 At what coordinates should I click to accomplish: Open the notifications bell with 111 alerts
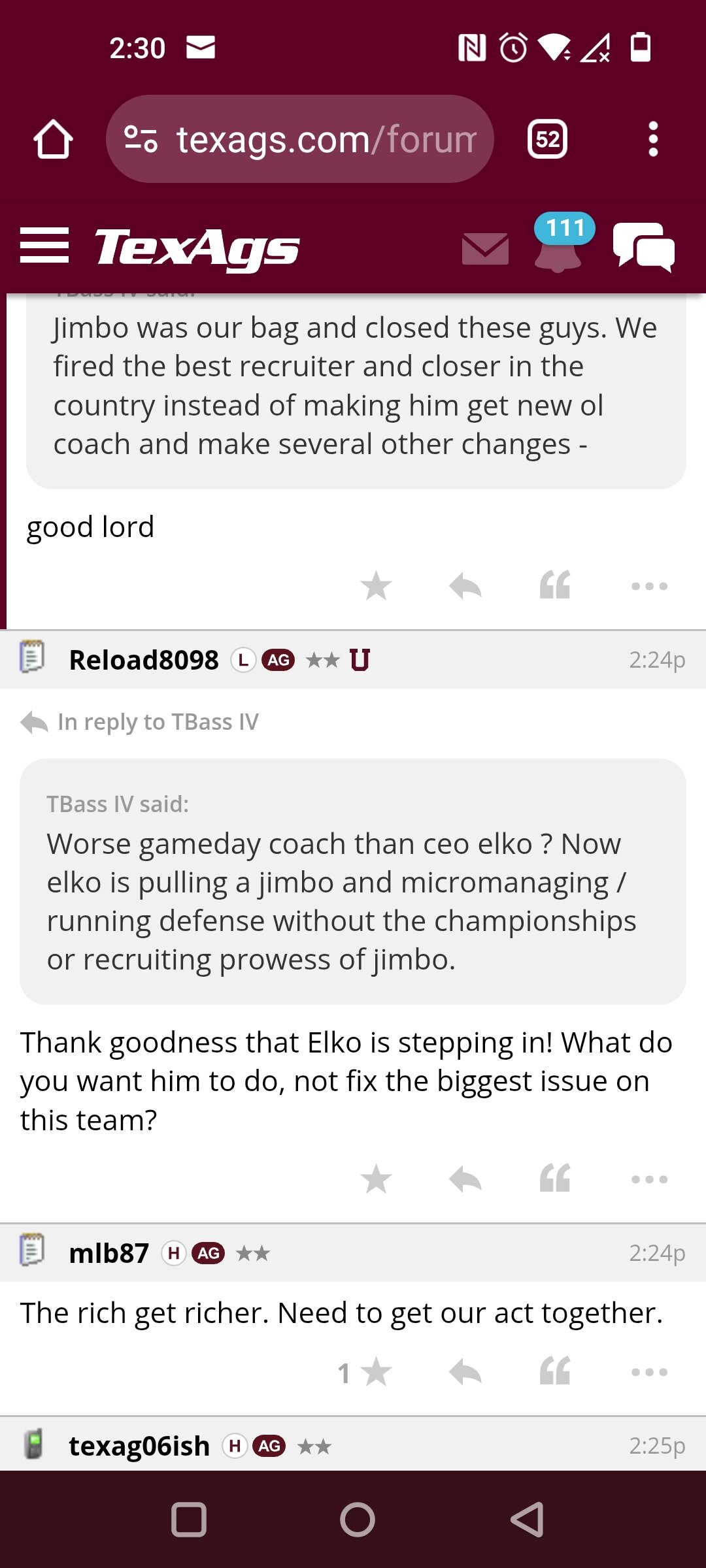click(x=559, y=243)
